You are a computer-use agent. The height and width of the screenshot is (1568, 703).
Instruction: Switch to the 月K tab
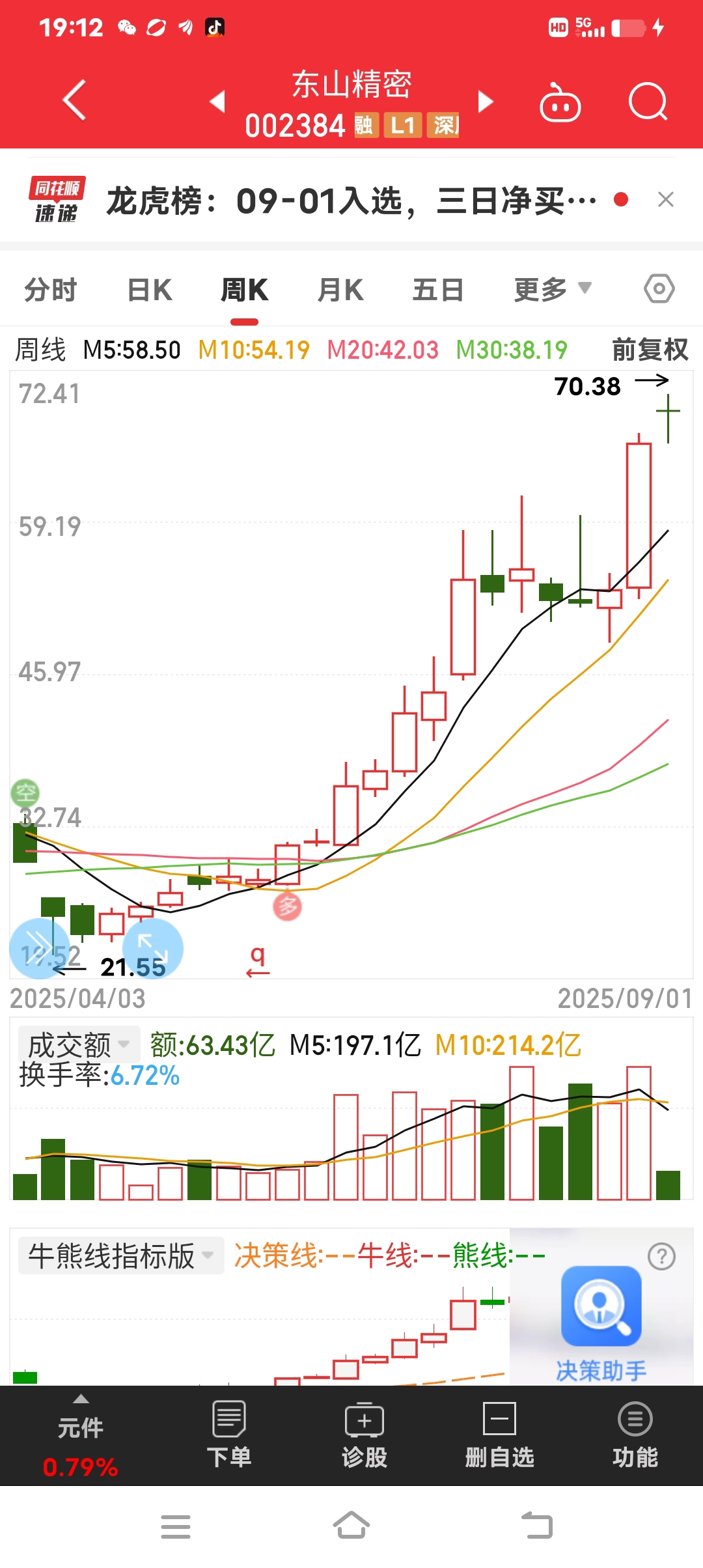click(340, 290)
